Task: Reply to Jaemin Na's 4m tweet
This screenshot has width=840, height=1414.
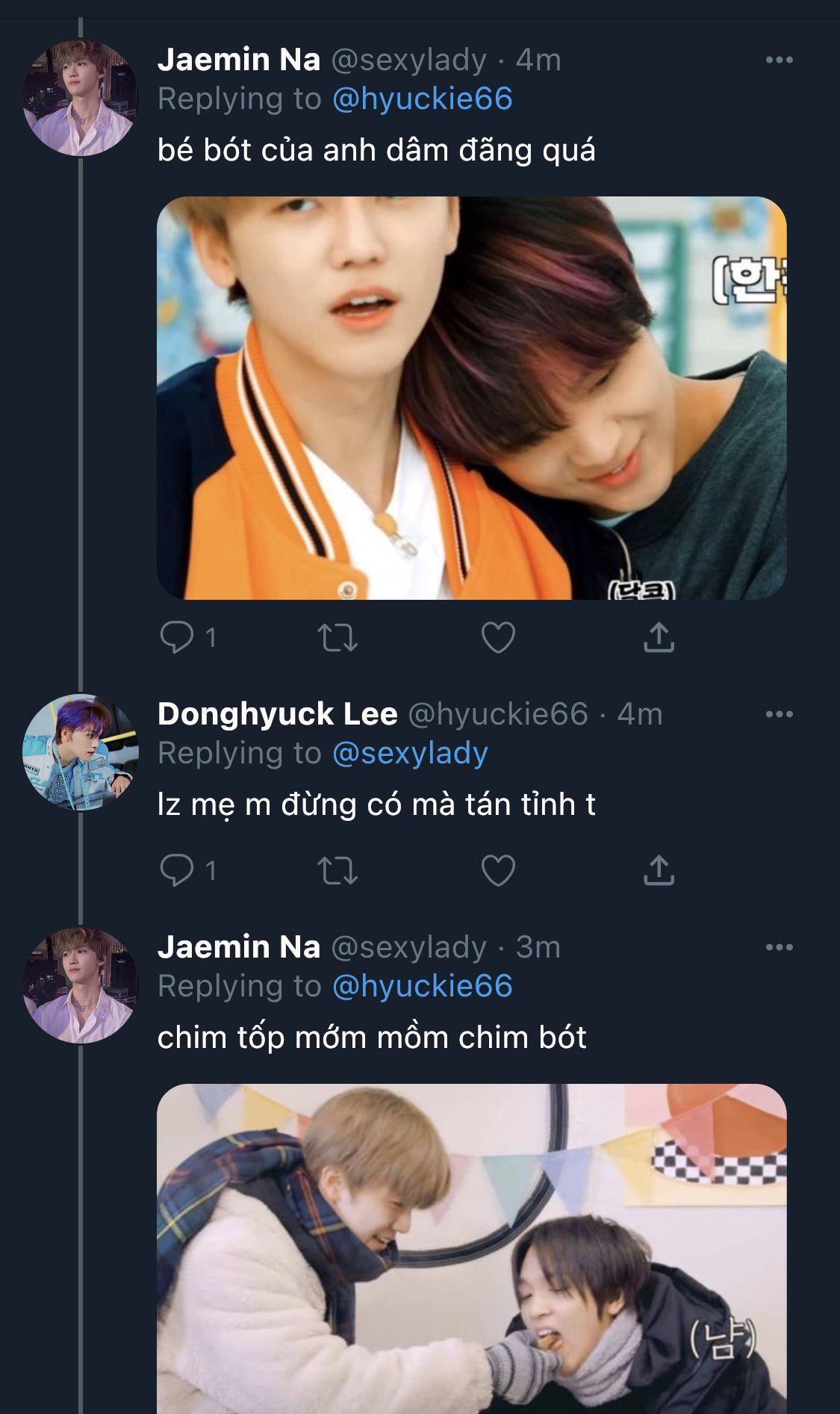Action: (x=177, y=638)
